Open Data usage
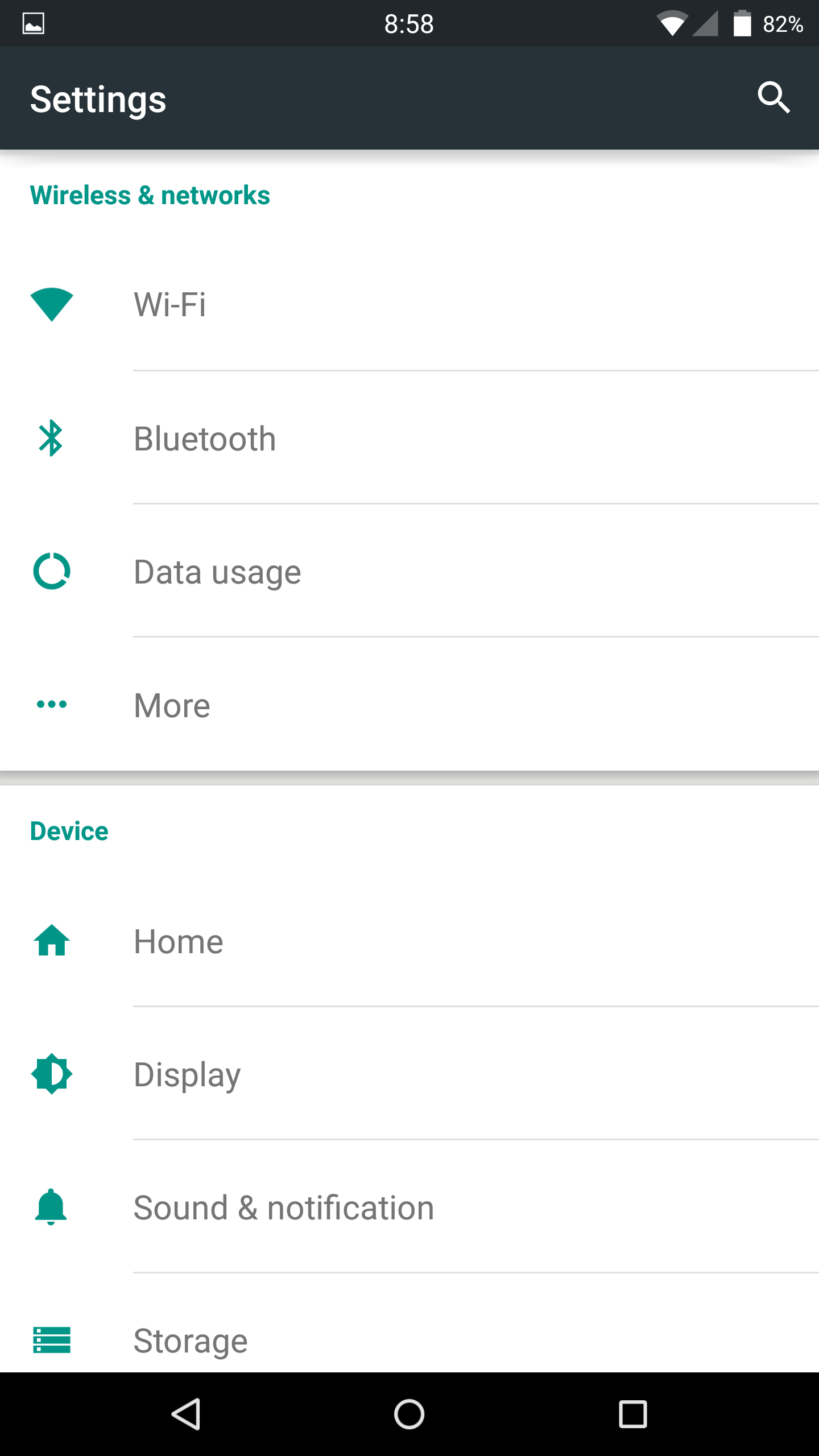This screenshot has height=1456, width=819. click(x=409, y=571)
